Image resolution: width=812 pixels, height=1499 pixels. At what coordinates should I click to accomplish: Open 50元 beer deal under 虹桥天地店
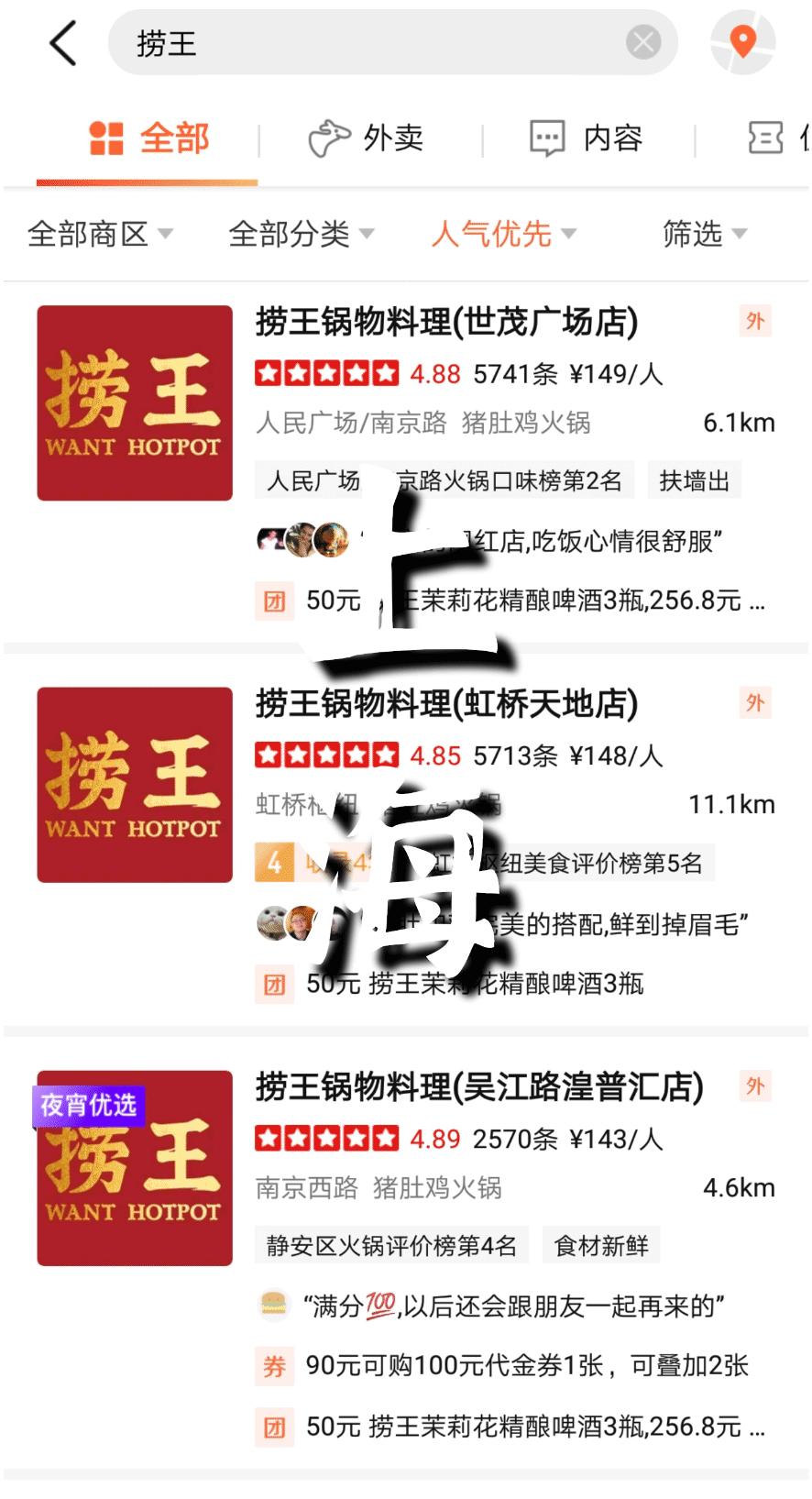point(474,985)
